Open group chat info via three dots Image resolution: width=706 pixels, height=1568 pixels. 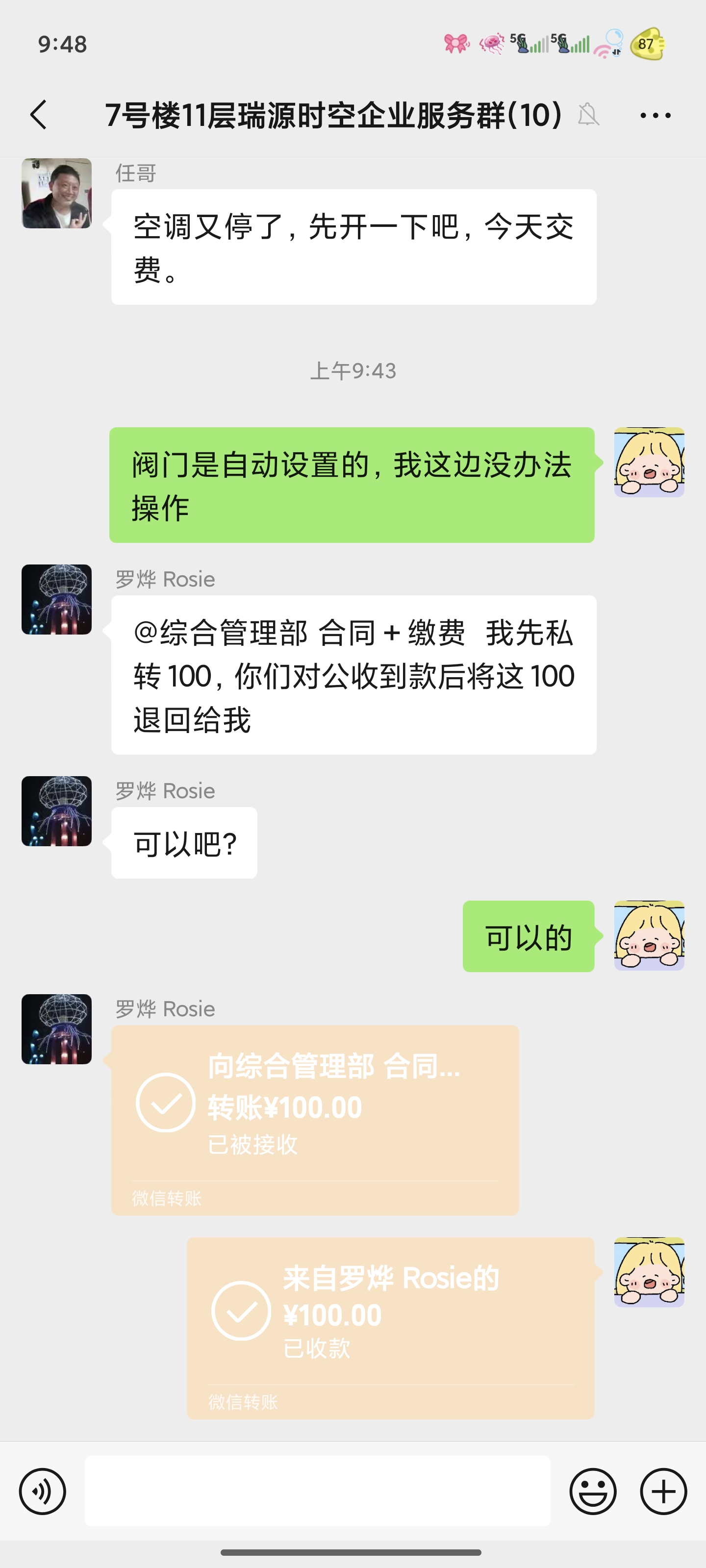click(x=656, y=115)
